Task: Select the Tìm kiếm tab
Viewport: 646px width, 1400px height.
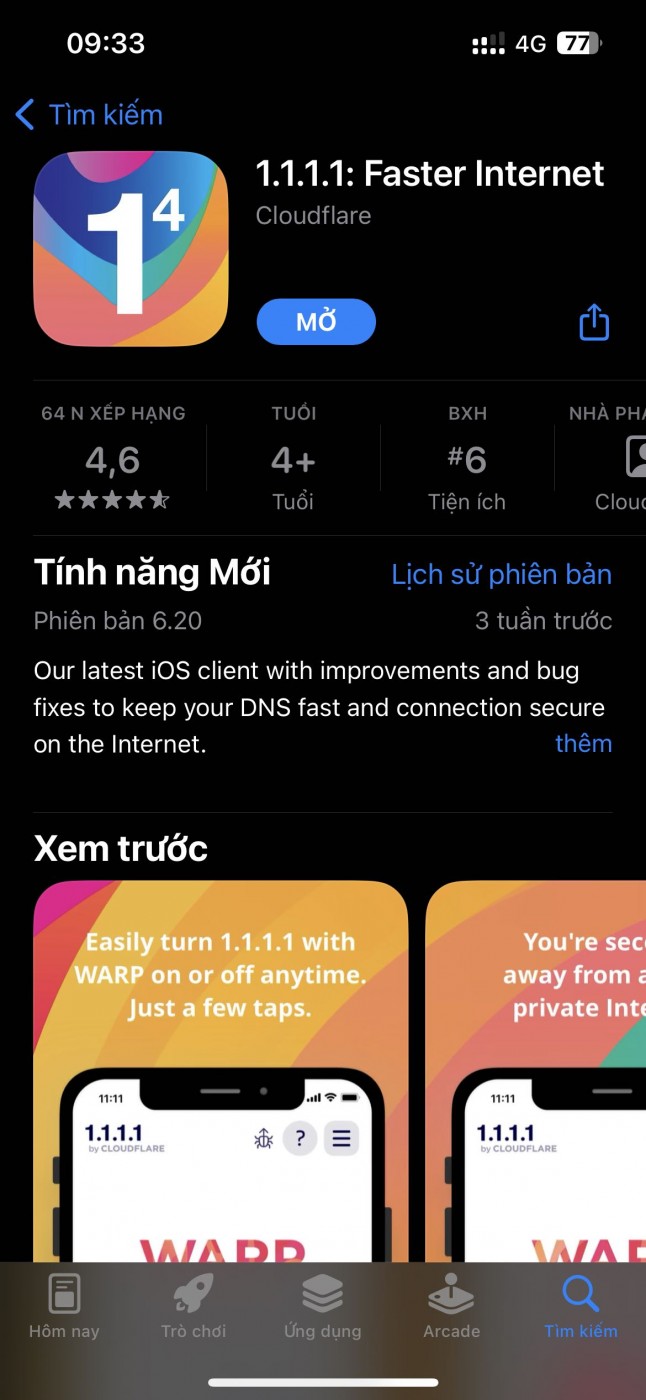Action: [580, 1307]
